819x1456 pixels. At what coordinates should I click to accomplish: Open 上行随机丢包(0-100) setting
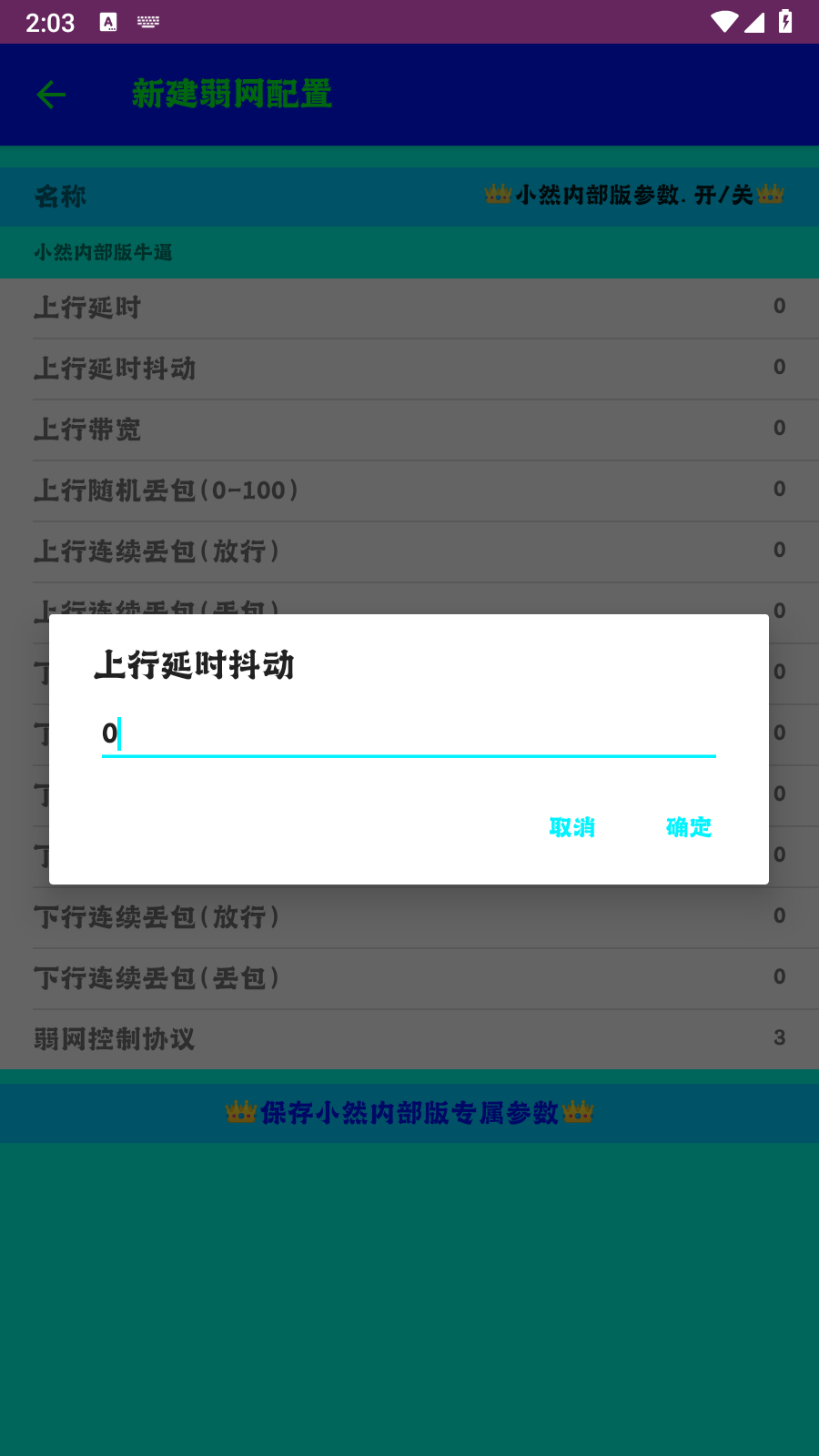click(x=409, y=490)
